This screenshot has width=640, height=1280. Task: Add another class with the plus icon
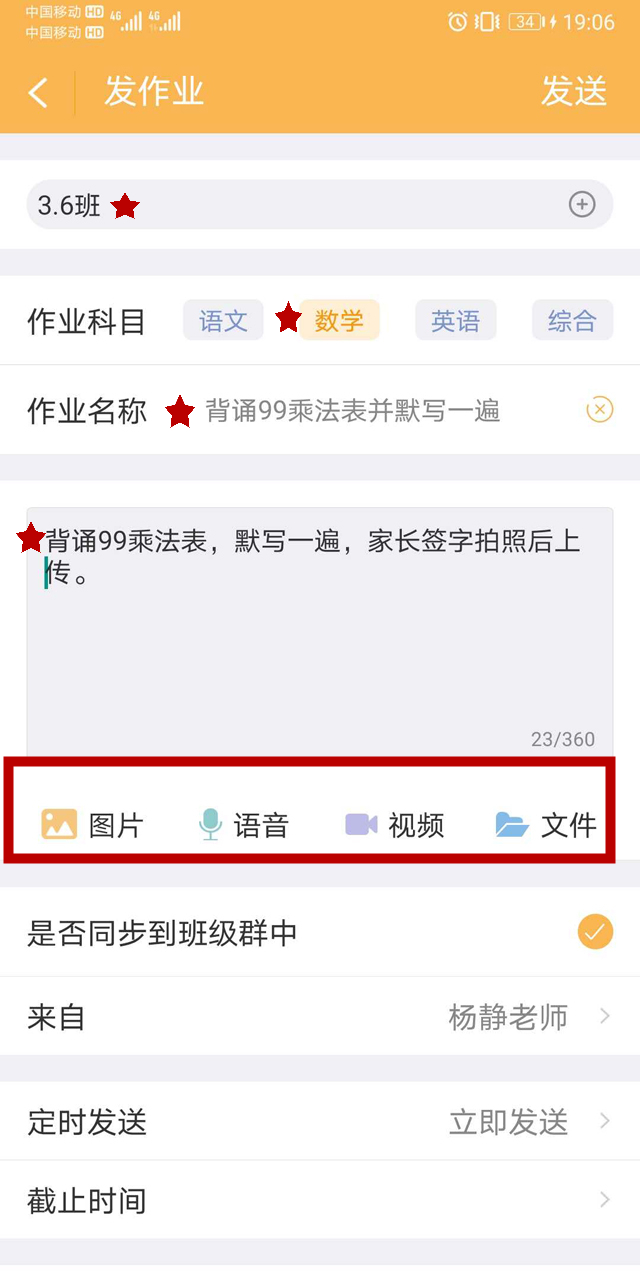coord(582,205)
